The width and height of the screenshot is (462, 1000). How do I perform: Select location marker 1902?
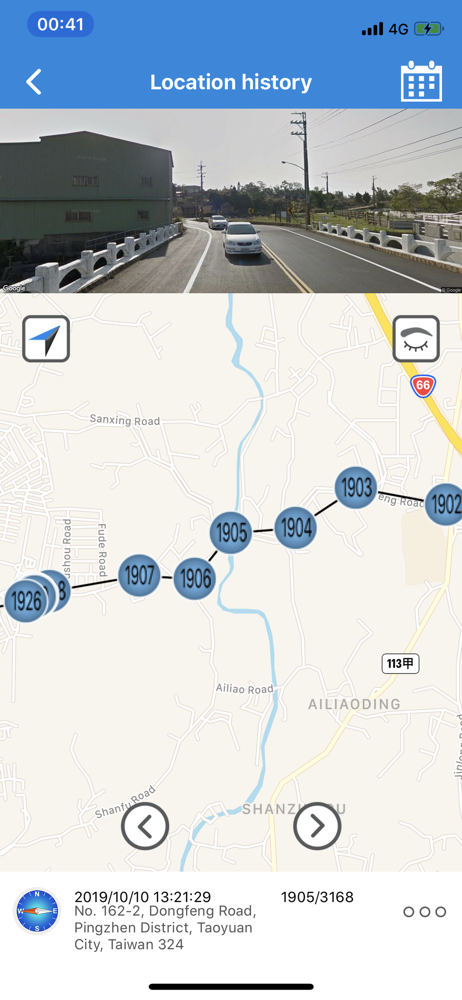pyautogui.click(x=444, y=504)
